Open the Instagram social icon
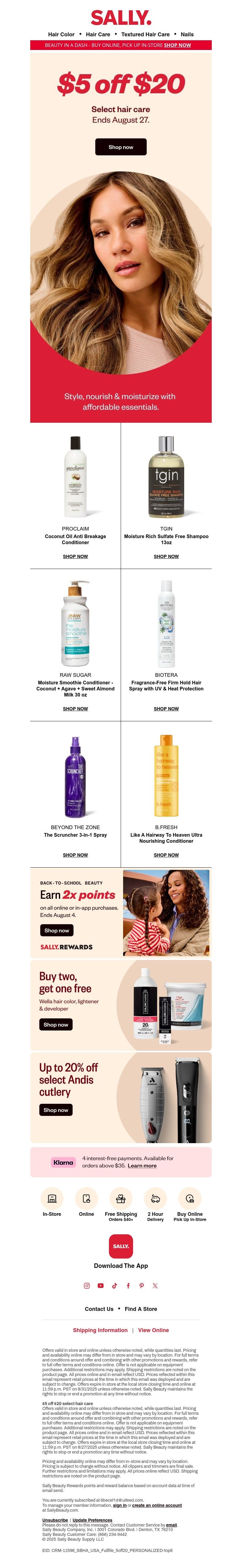 coord(86,1285)
